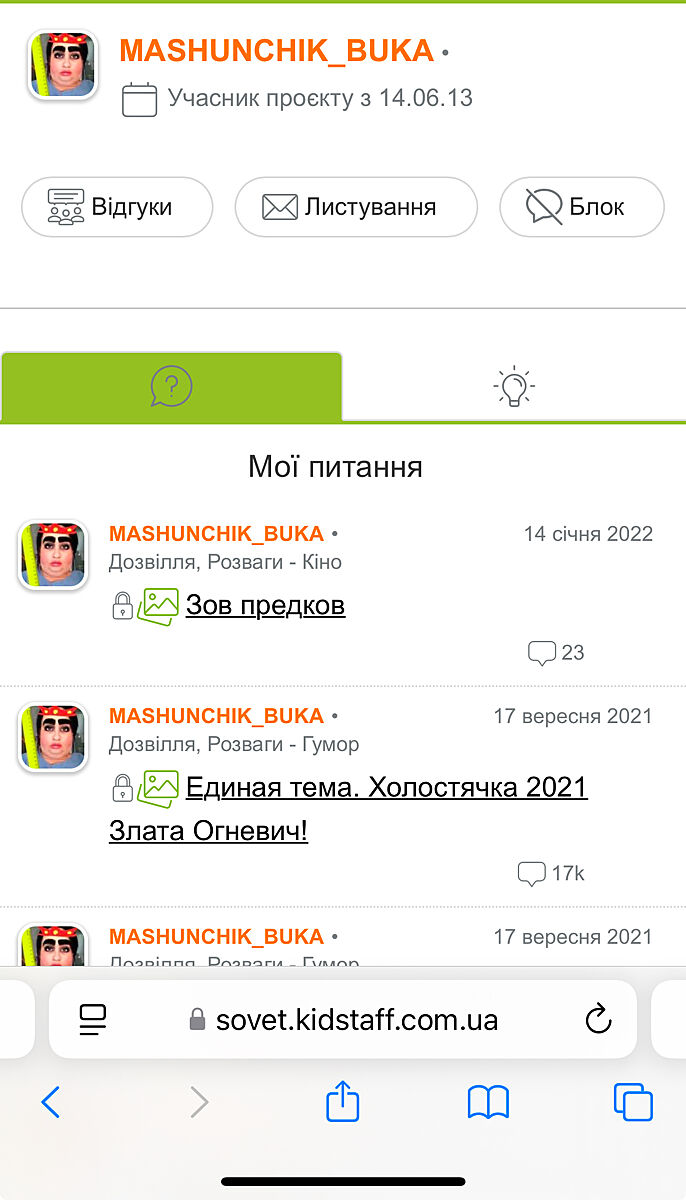The image size is (686, 1200).
Task: View 17k comments on Холостячка topic
Action: coord(550,873)
